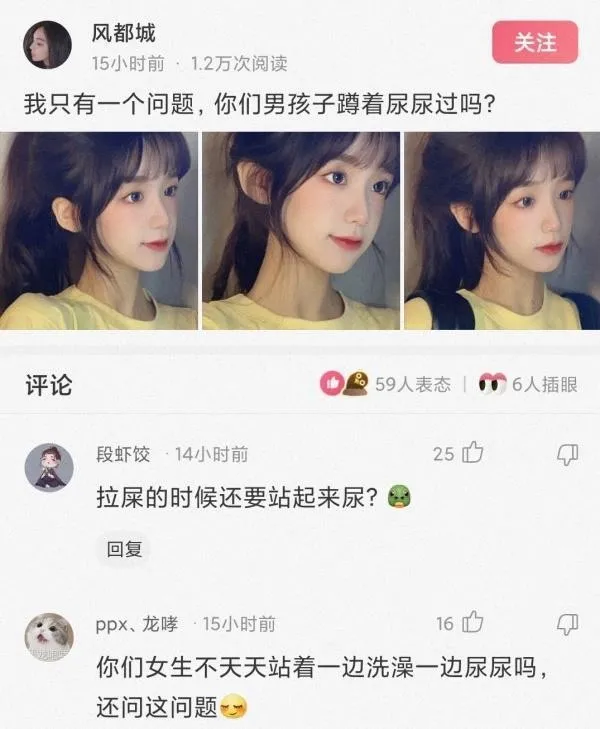The width and height of the screenshot is (600, 729).
Task: Open 段虾饺's avatar
Action: pos(49,467)
